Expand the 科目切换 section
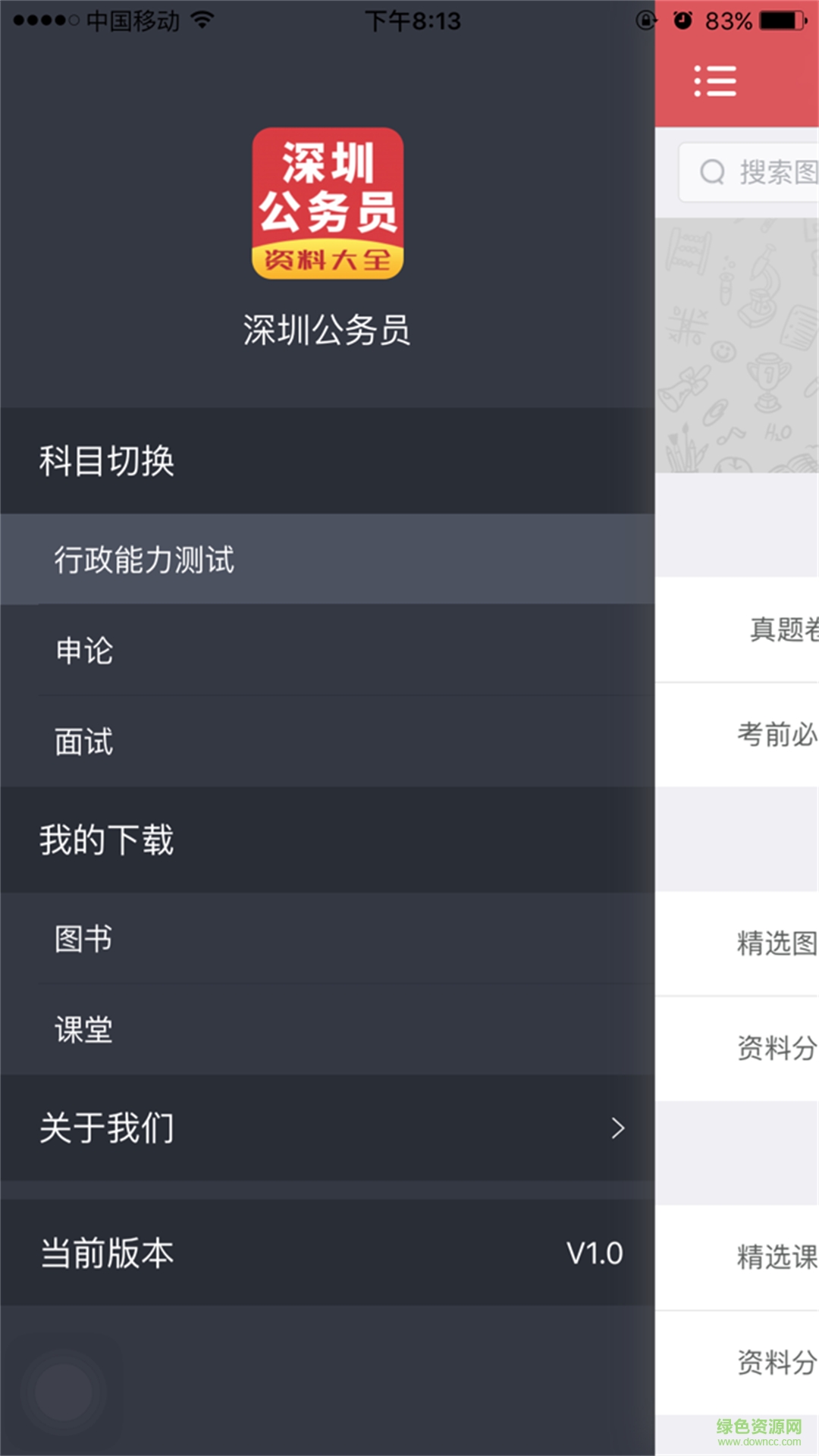This screenshot has height=1456, width=819. point(106,461)
